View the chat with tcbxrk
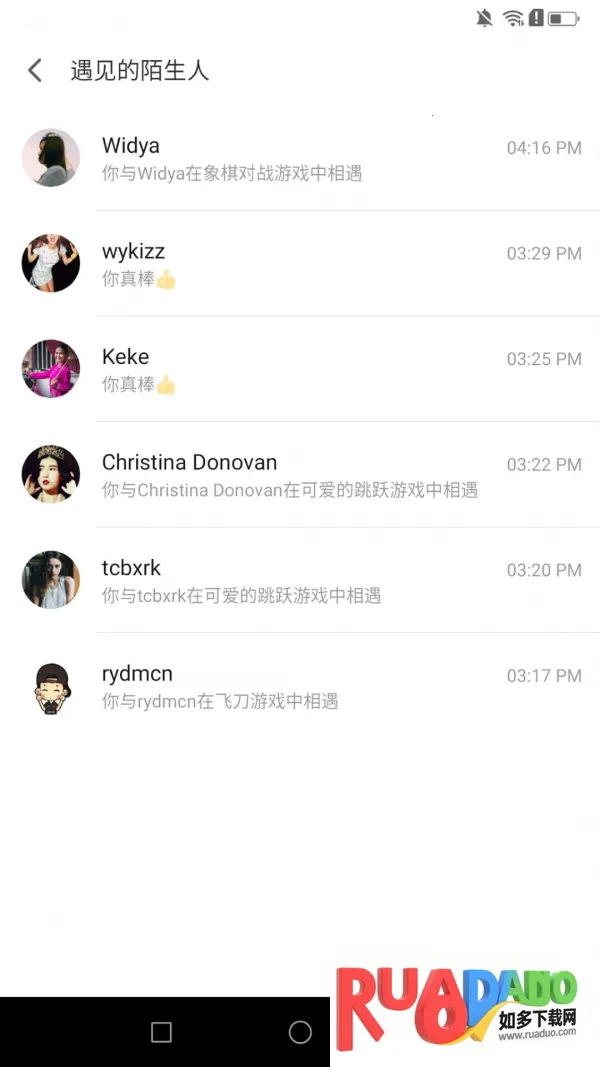This screenshot has width=600, height=1067. (x=300, y=581)
